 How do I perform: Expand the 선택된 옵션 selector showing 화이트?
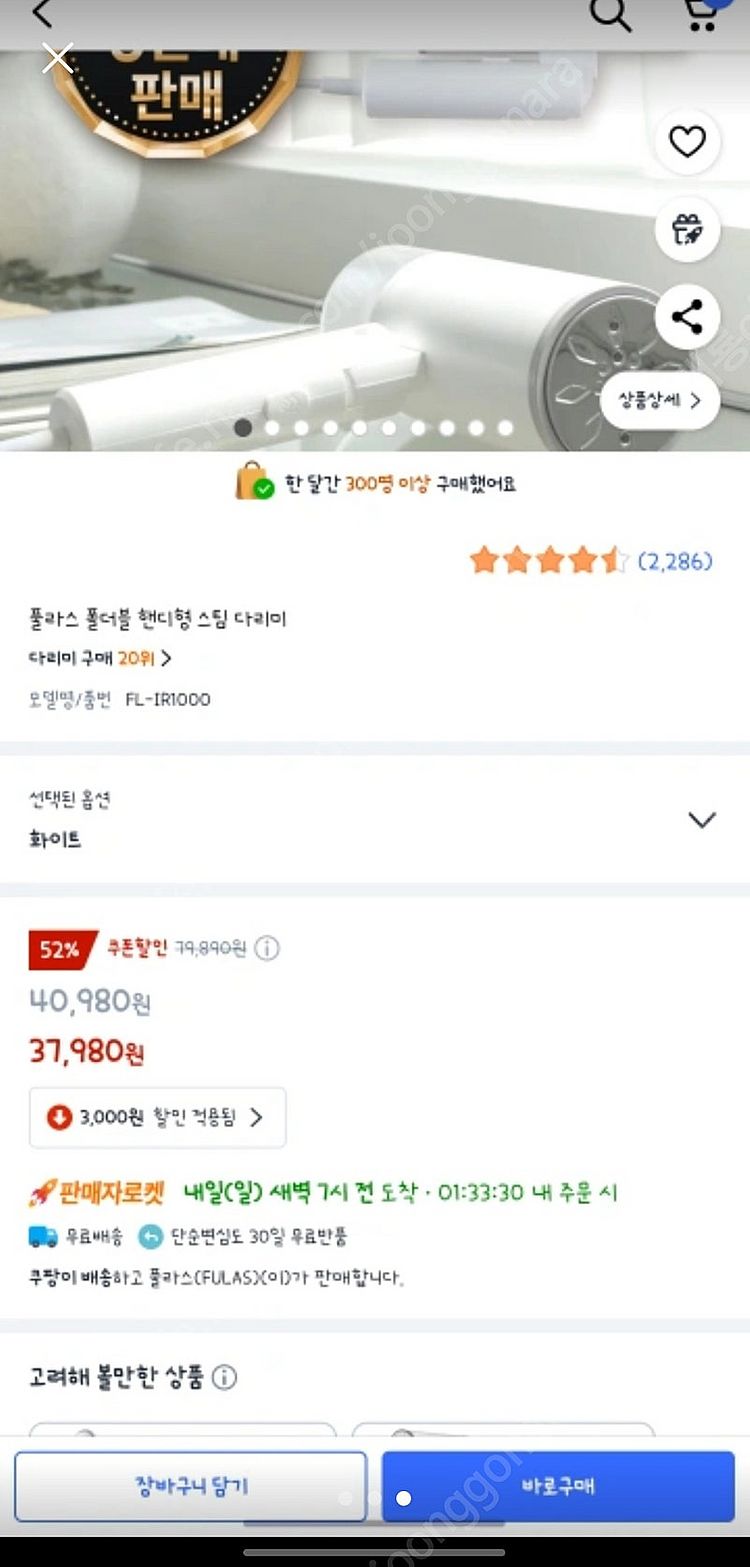click(x=701, y=818)
